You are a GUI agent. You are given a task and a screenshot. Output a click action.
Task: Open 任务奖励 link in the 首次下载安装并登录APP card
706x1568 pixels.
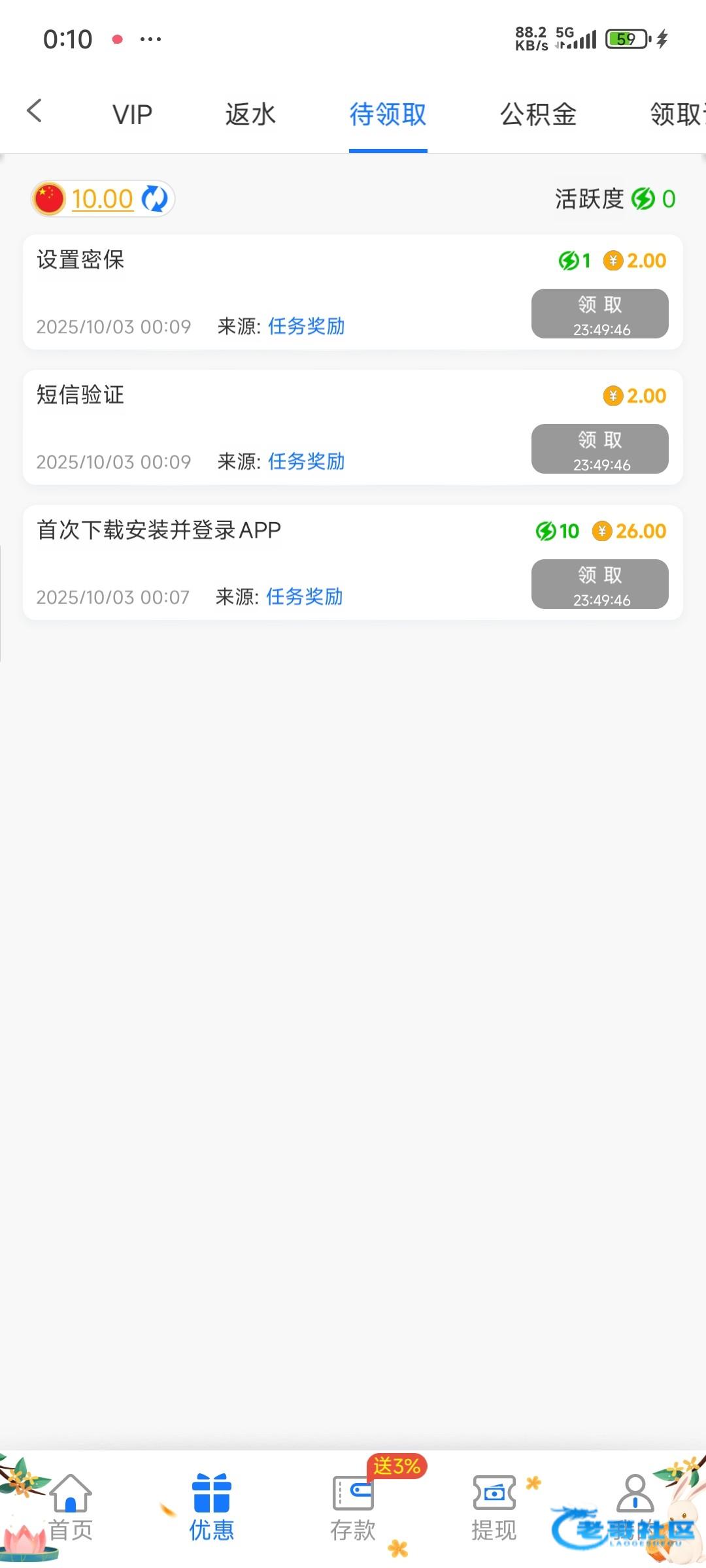tap(304, 596)
